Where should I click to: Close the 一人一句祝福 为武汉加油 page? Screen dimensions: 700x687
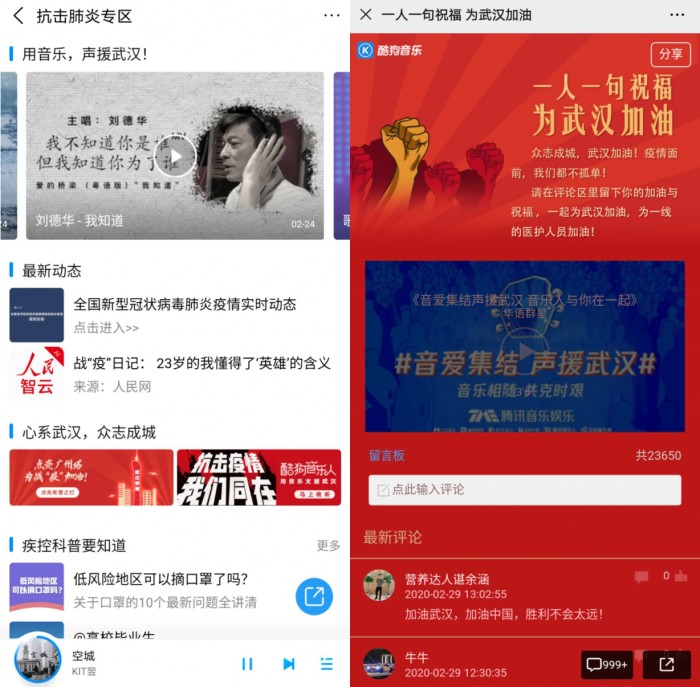366,15
